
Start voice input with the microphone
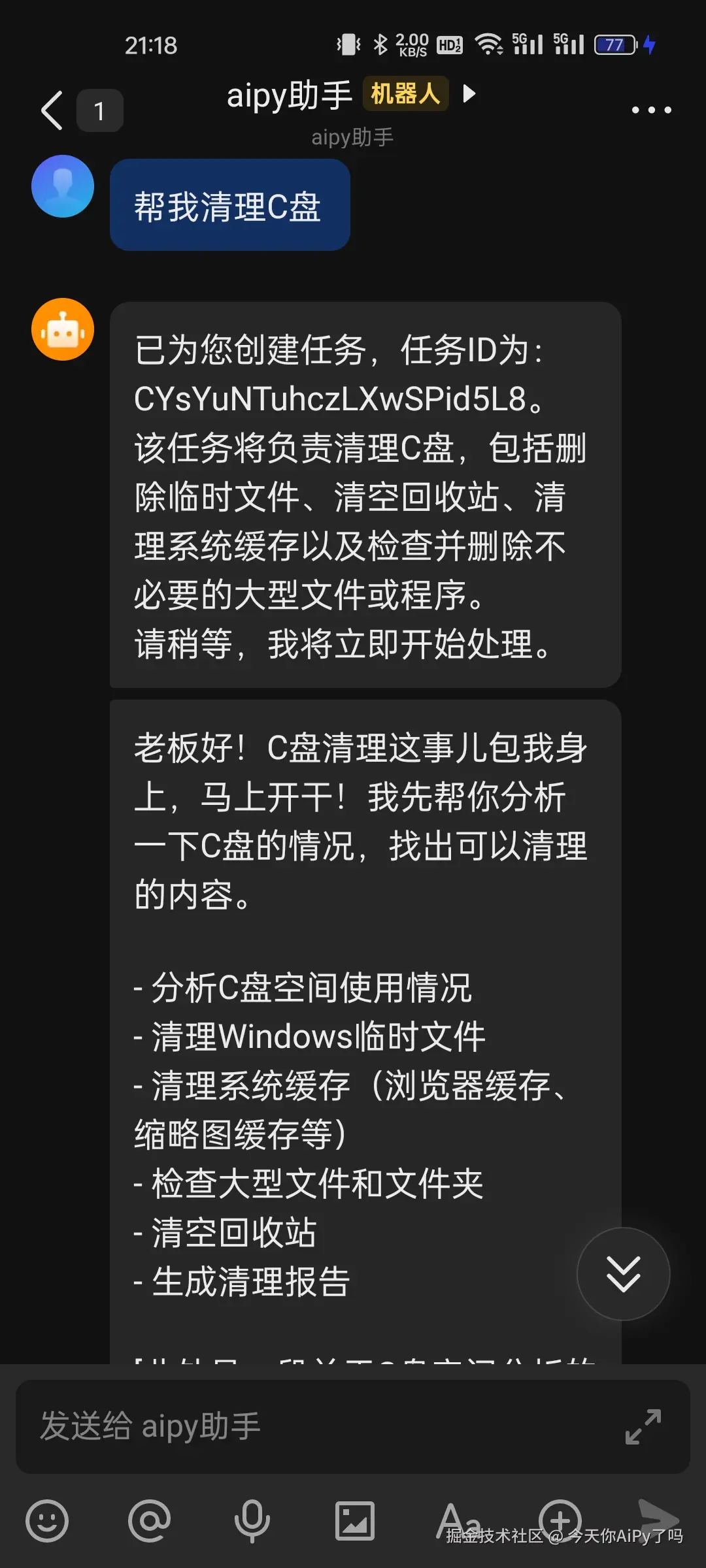point(252,1521)
